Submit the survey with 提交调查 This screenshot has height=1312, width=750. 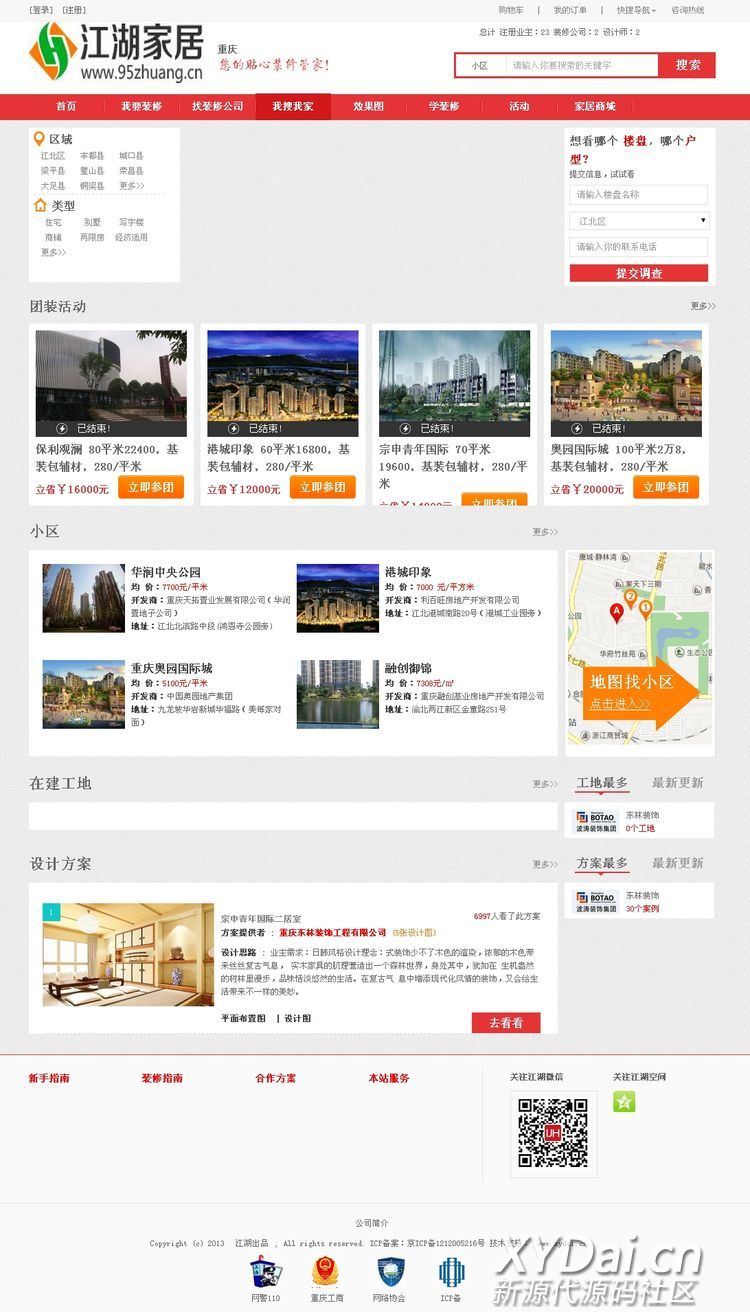pyautogui.click(x=638, y=273)
